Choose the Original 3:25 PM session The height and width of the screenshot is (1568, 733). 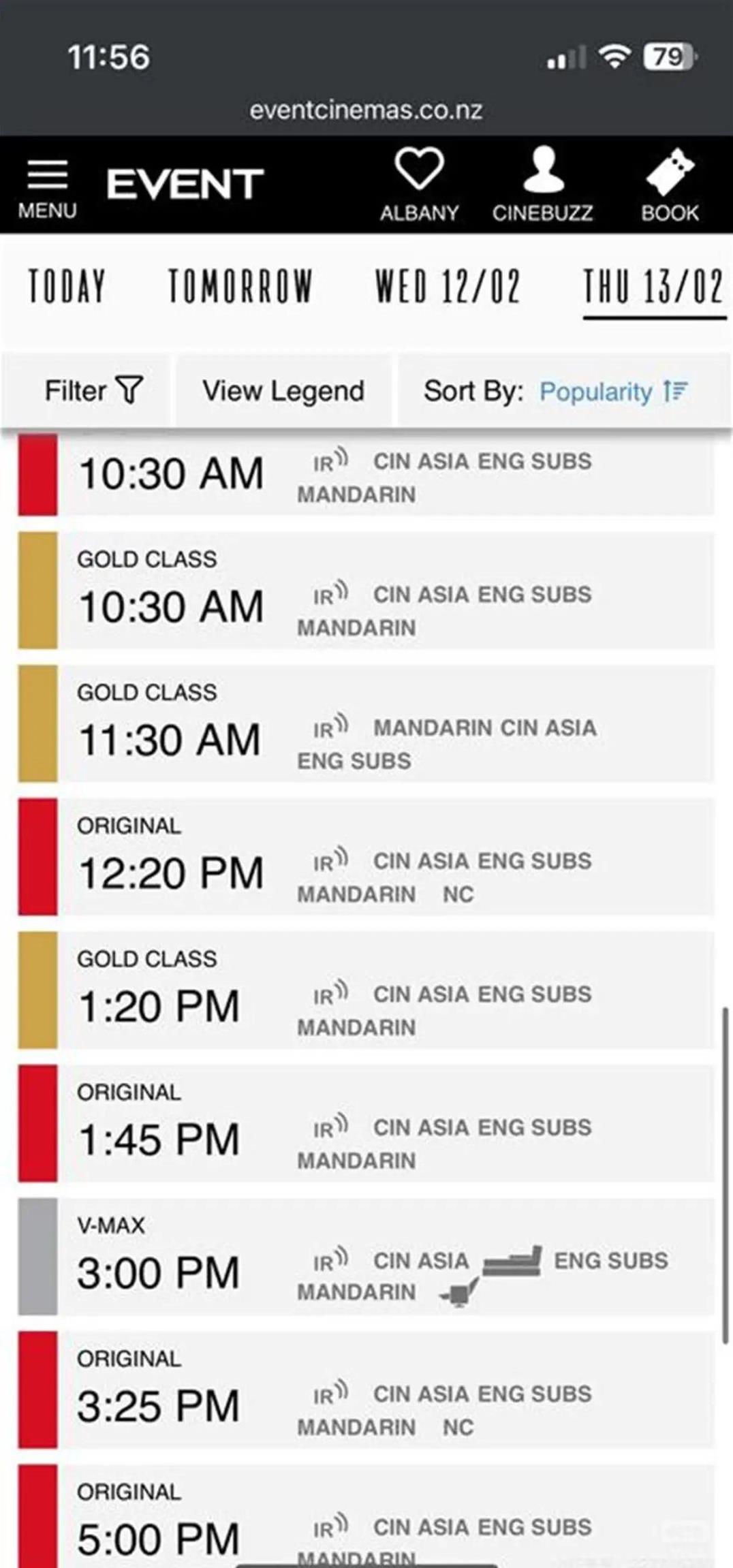366,1390
